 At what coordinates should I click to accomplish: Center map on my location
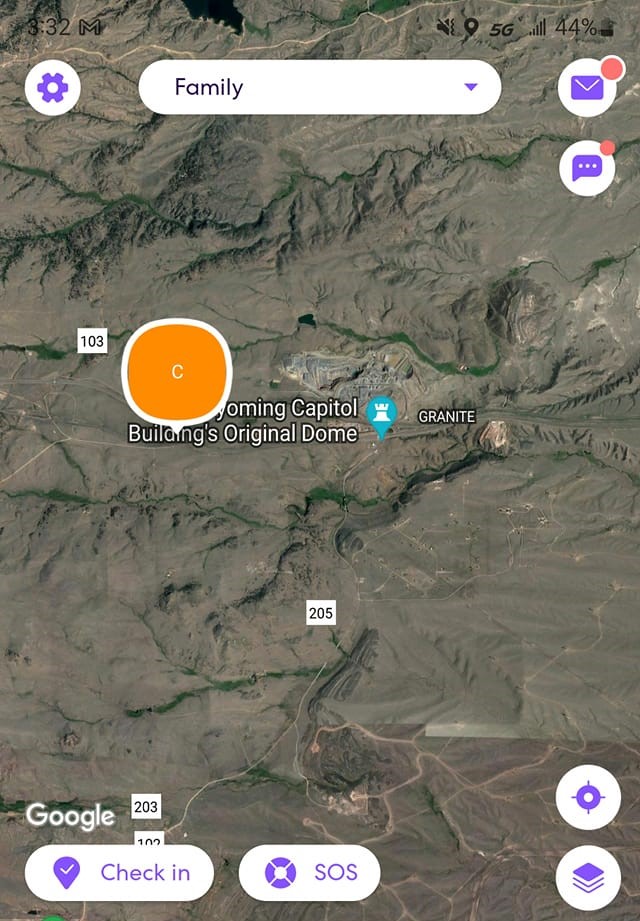point(587,797)
